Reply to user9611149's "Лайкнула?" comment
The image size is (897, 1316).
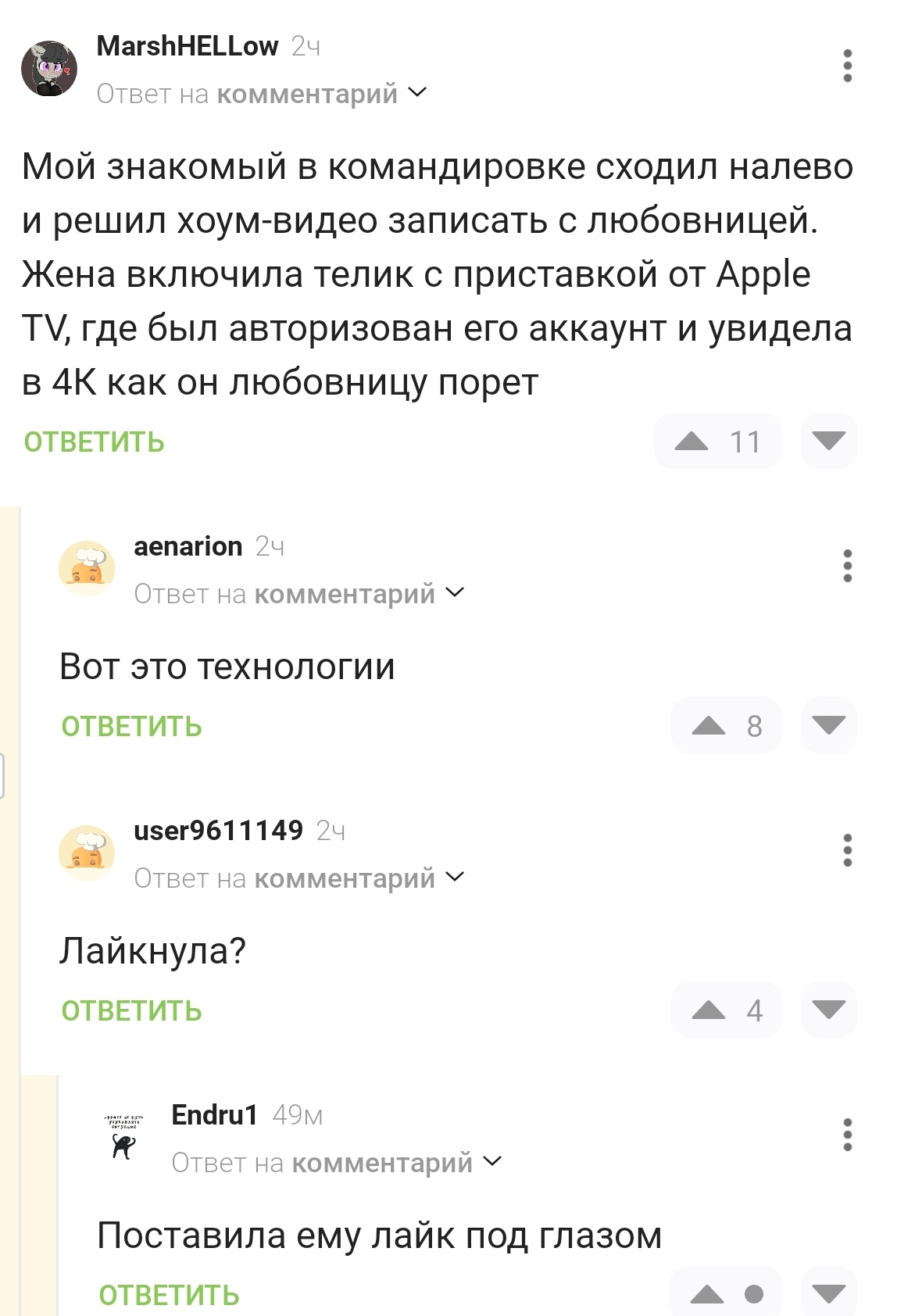coord(131,1011)
